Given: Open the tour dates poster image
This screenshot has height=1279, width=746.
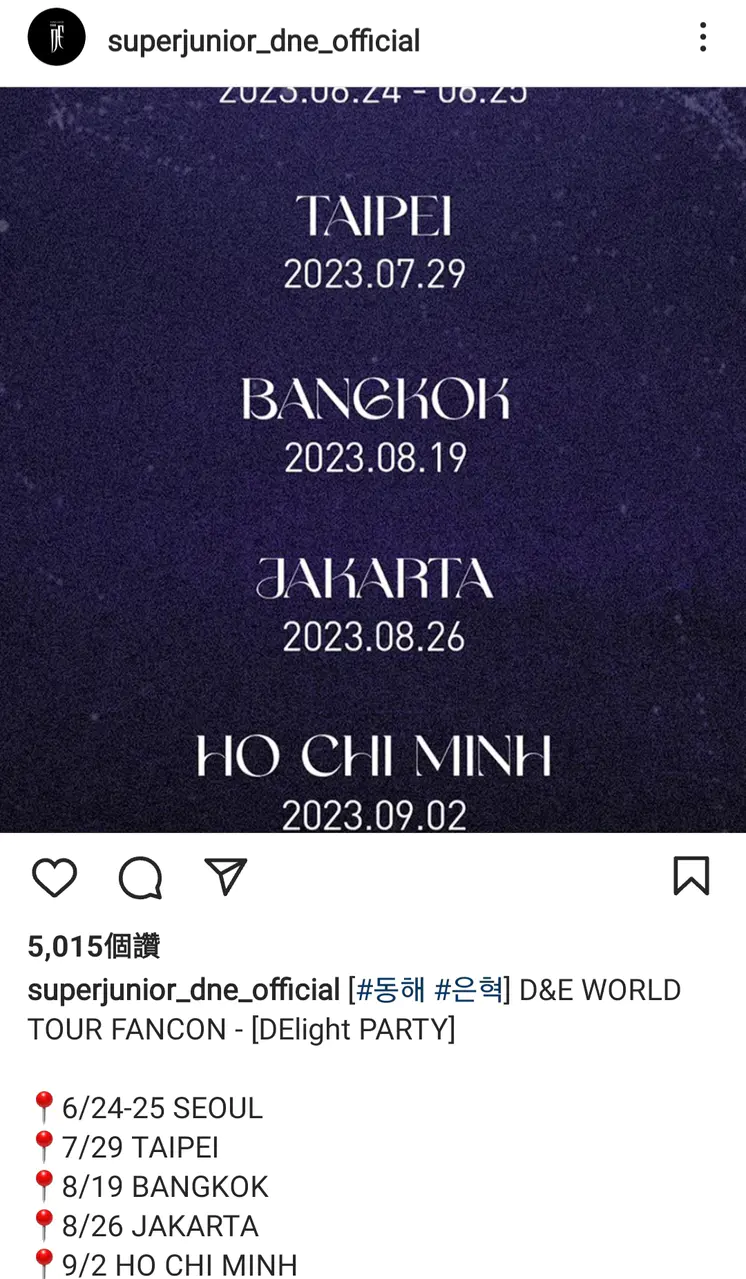Looking at the screenshot, I should pyautogui.click(x=373, y=460).
